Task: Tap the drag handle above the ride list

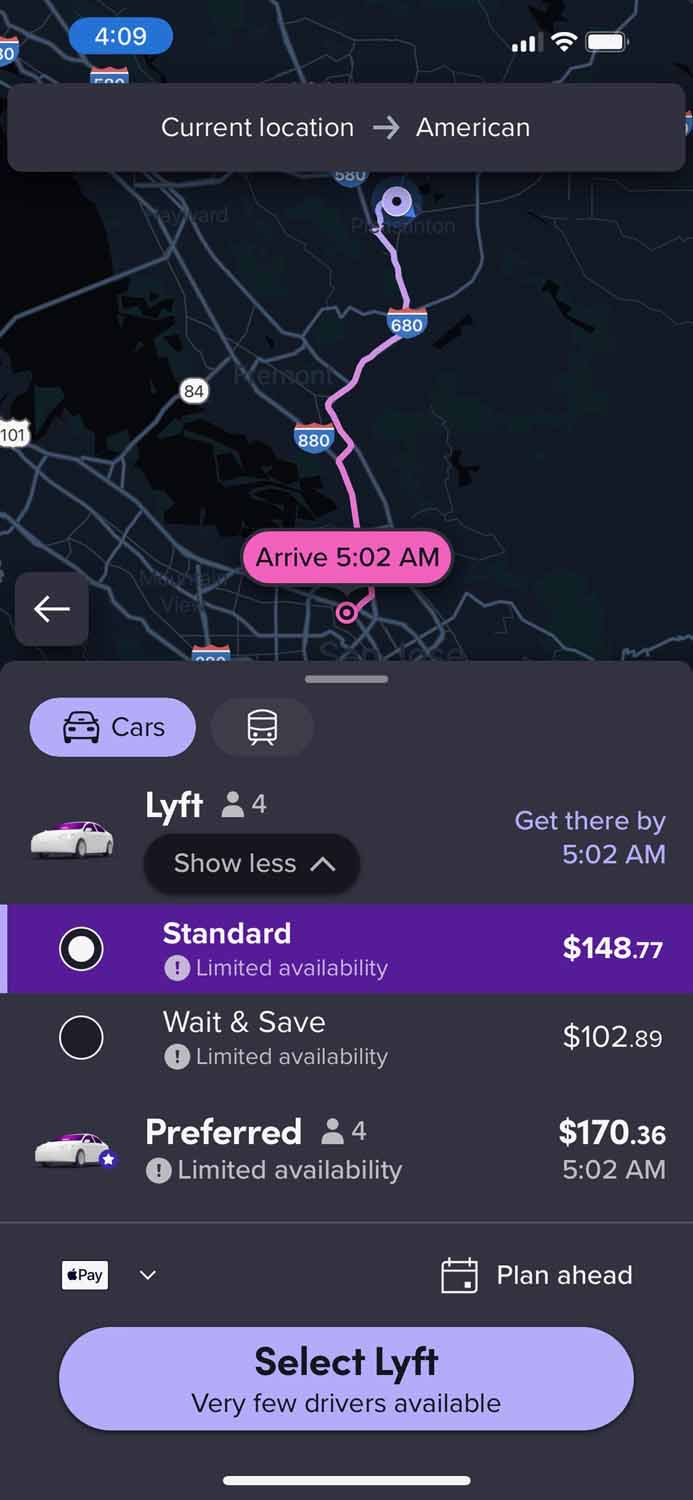Action: tap(346, 679)
